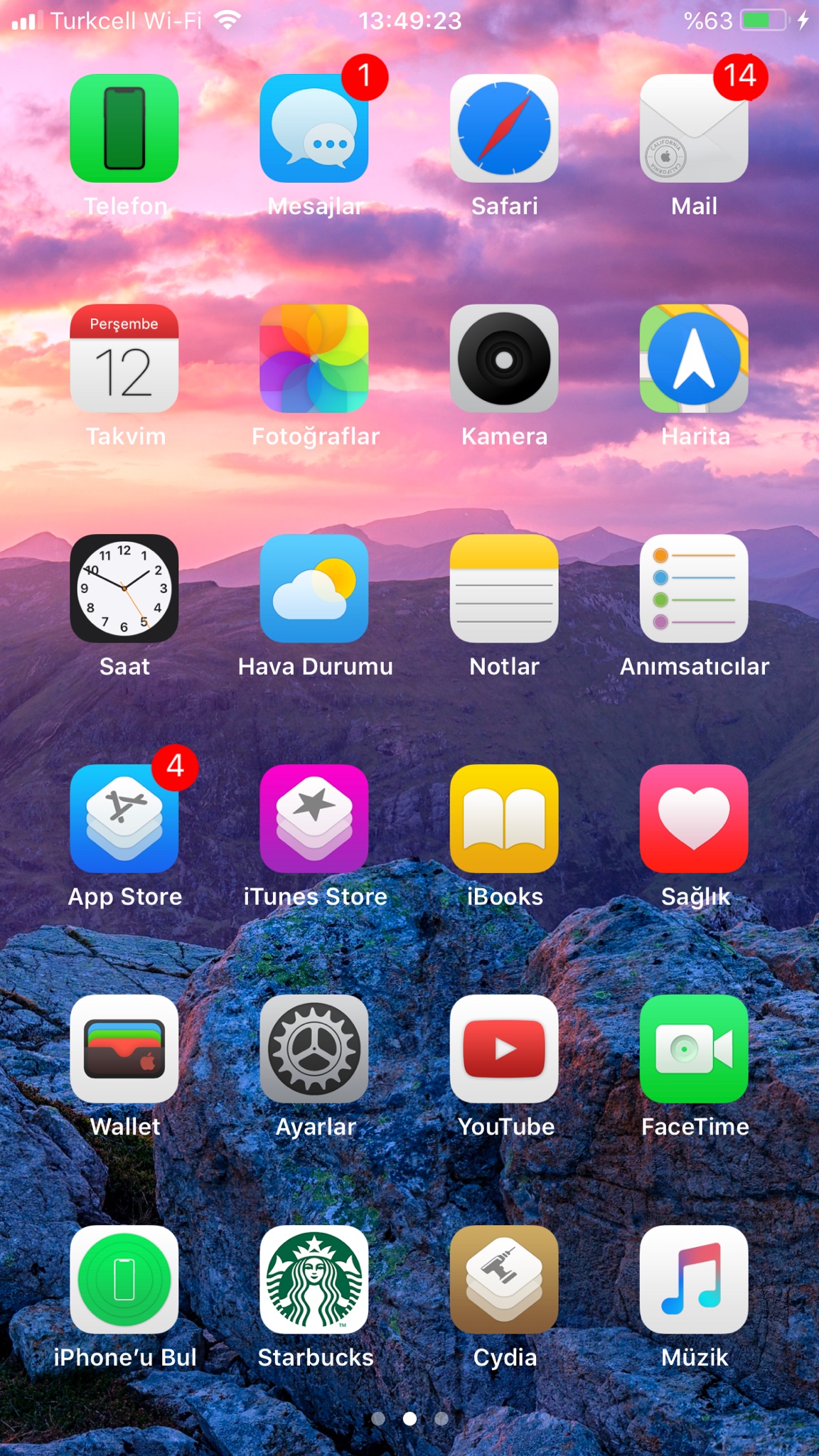Open the Takvim calendar app
This screenshot has height=1456, width=819.
(124, 358)
